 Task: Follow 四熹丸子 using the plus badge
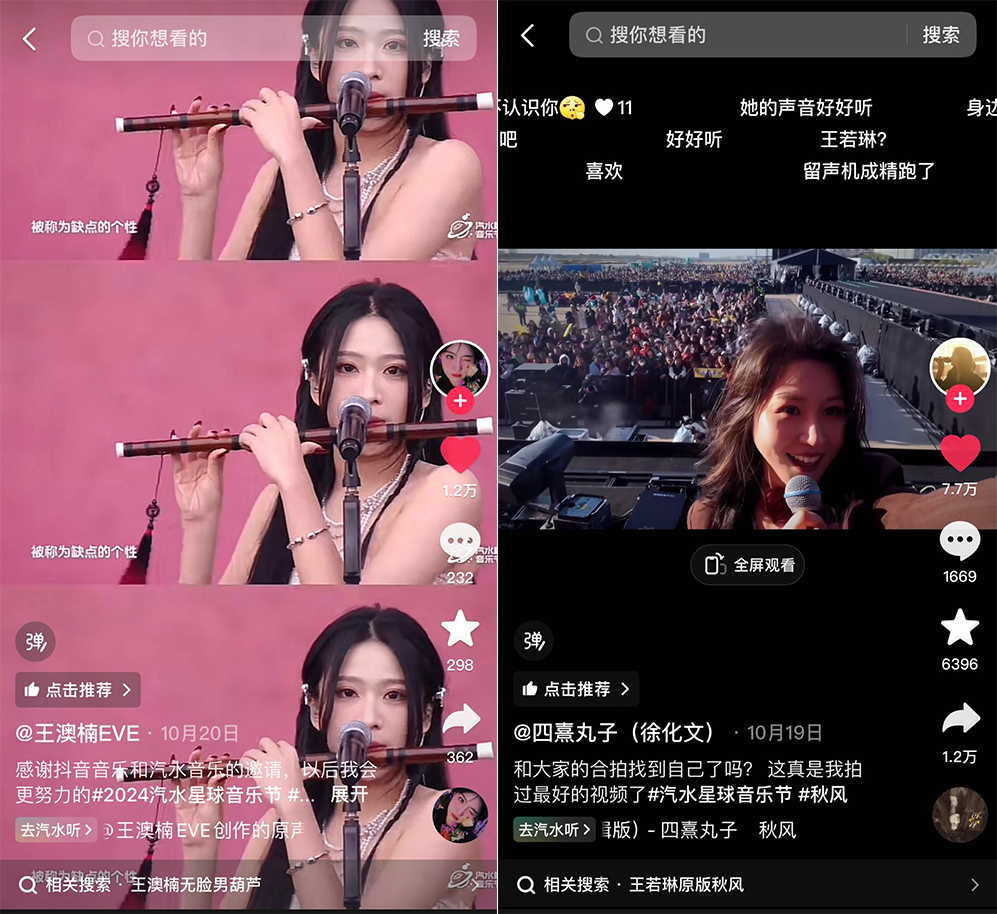(960, 400)
